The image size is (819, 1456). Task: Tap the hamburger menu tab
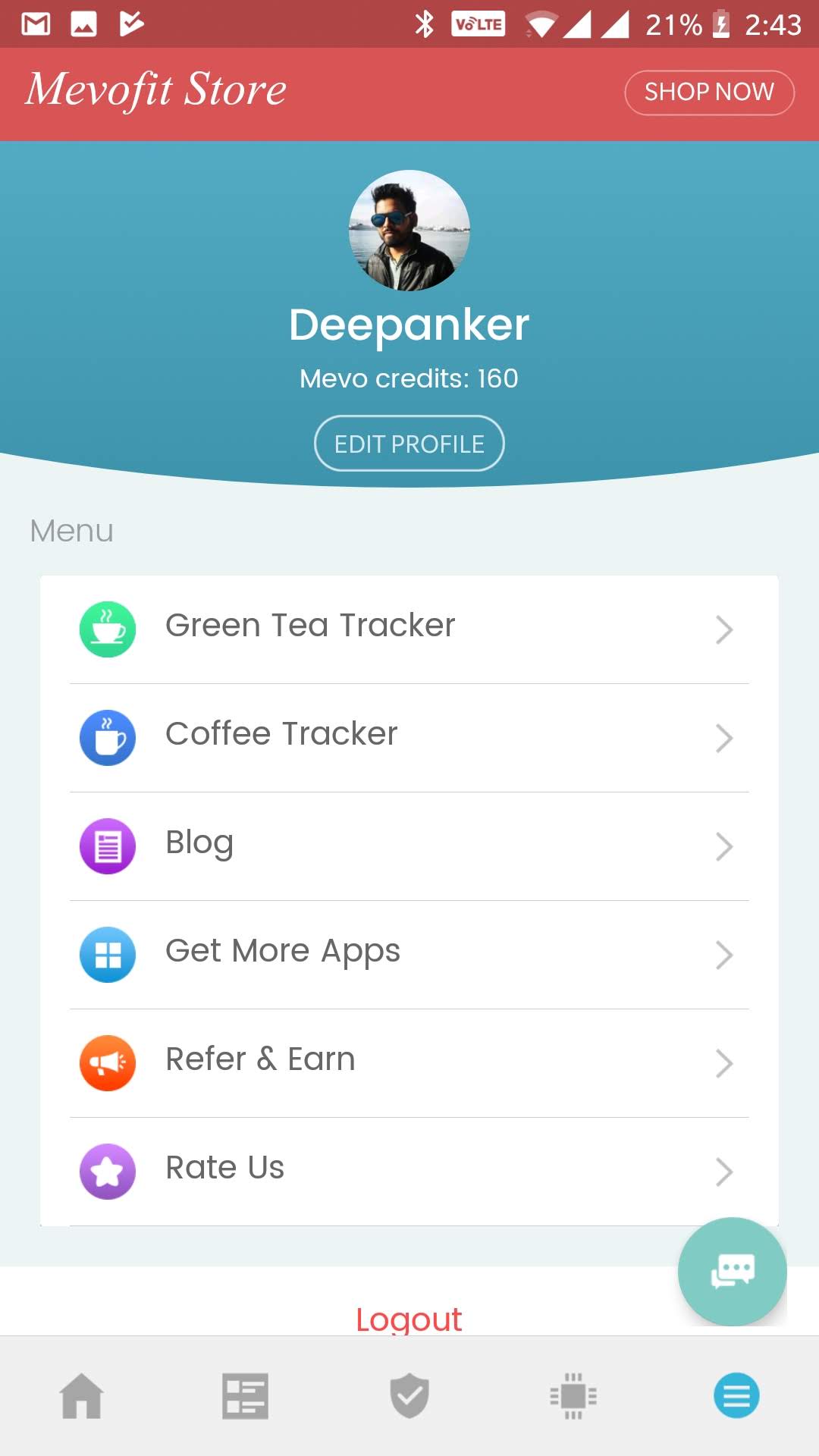point(736,1395)
